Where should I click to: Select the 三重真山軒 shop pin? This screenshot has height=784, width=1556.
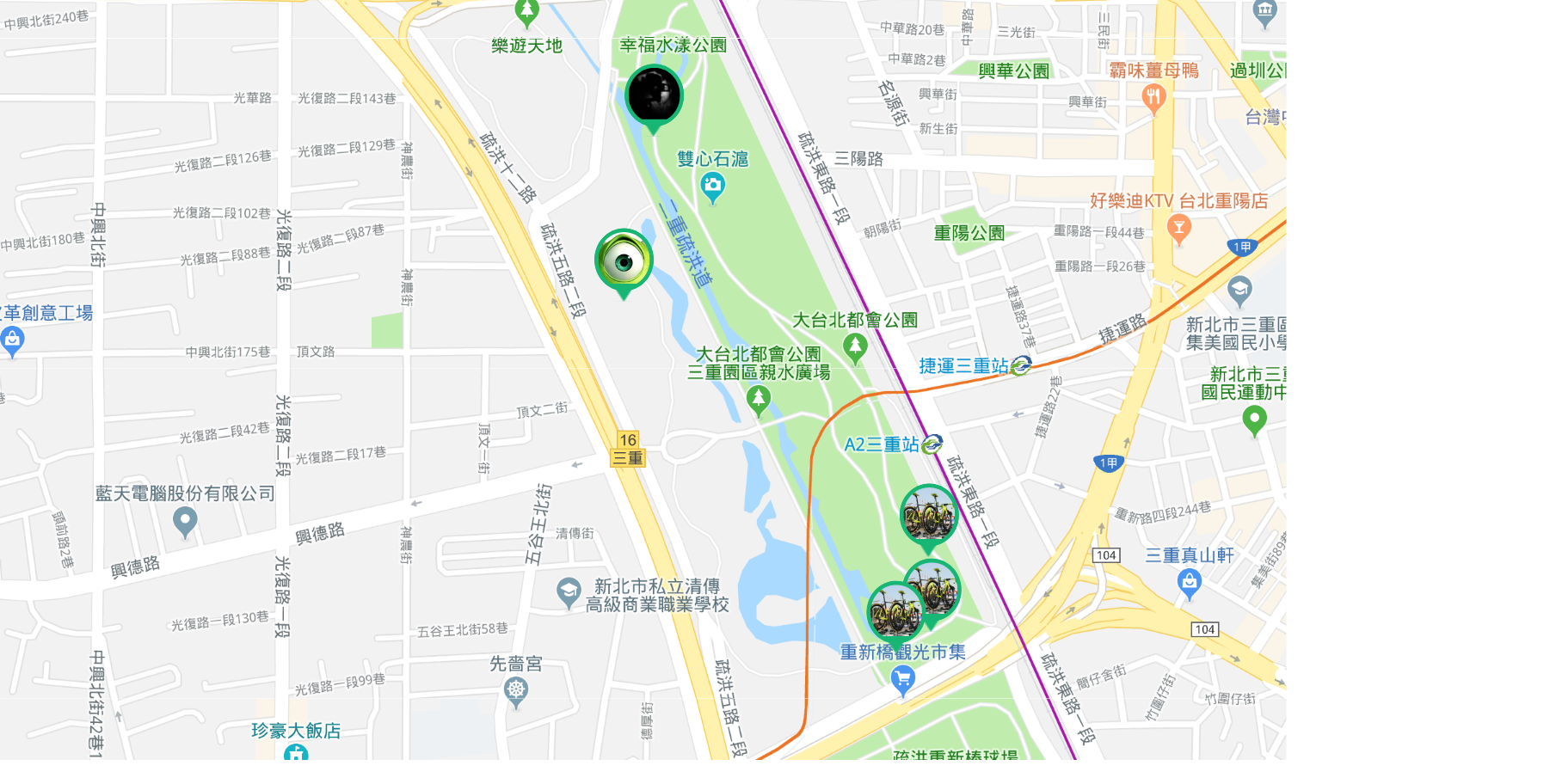pos(1189,584)
